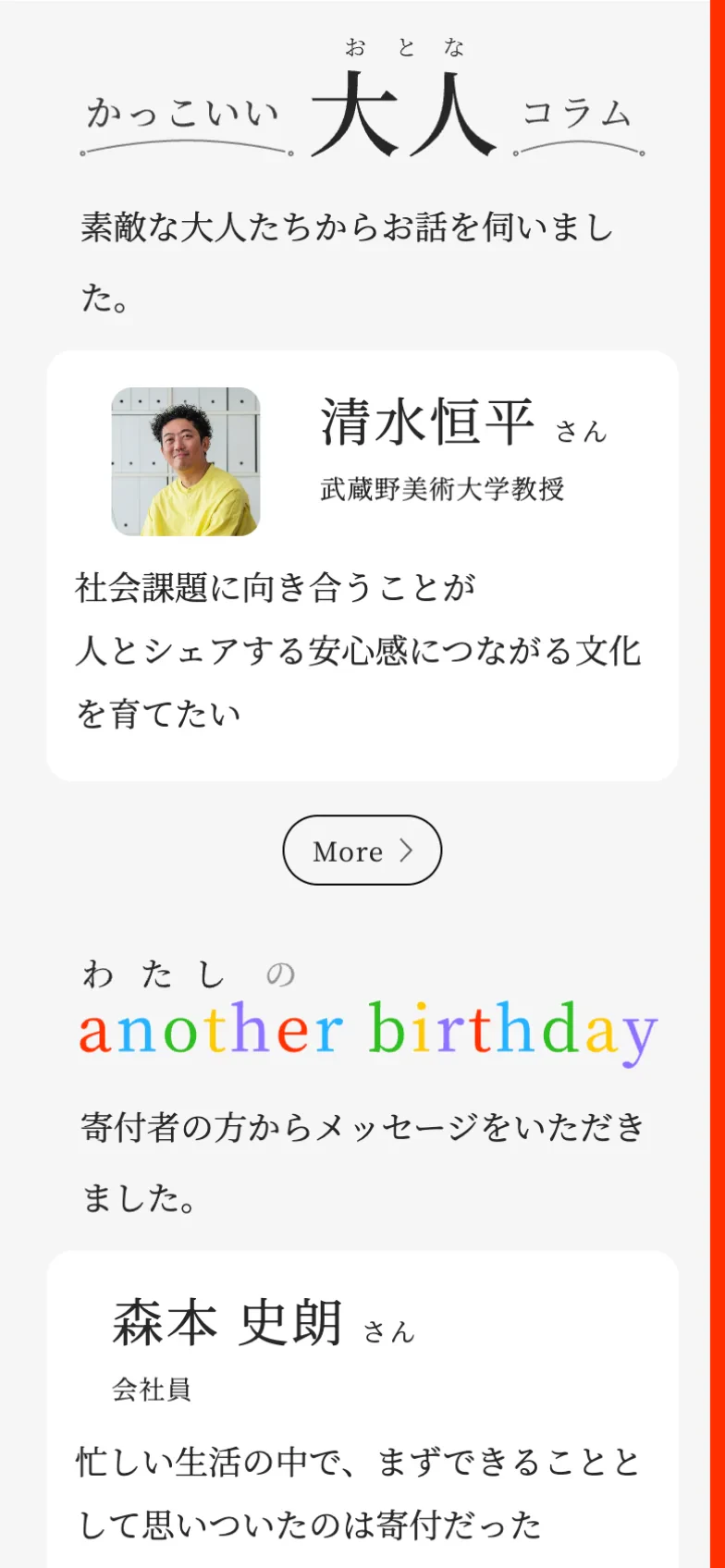Viewport: 725px width, 1568px height.
Task: Tap the More button
Action: tap(362, 851)
